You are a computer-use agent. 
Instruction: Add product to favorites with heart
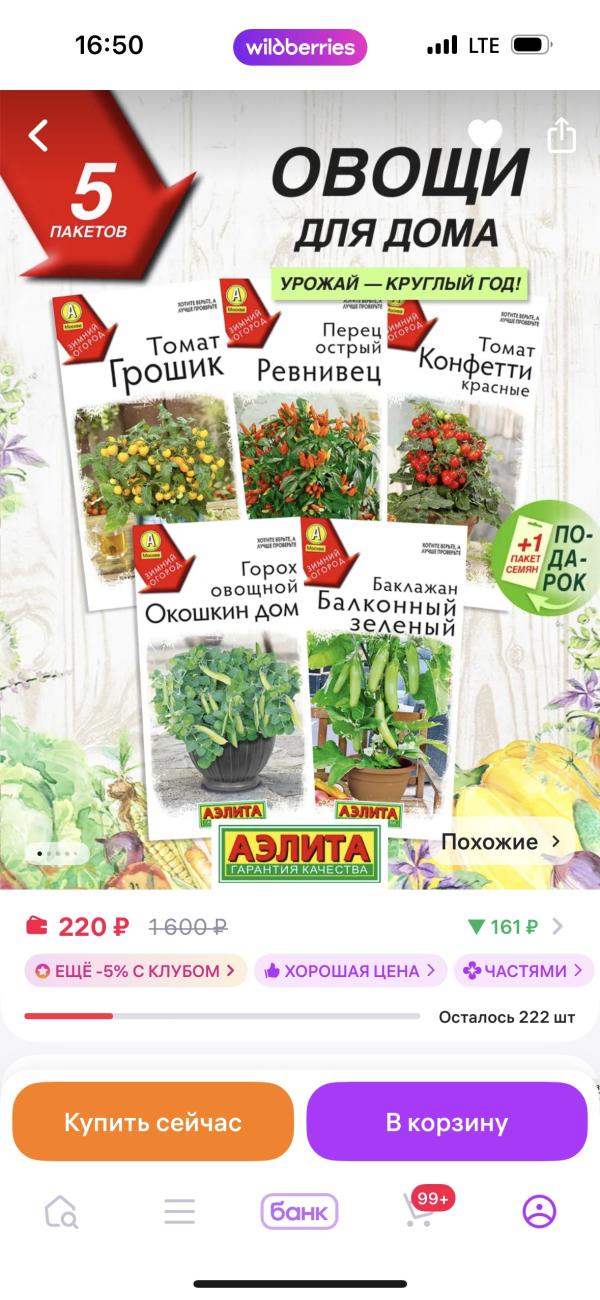(485, 135)
